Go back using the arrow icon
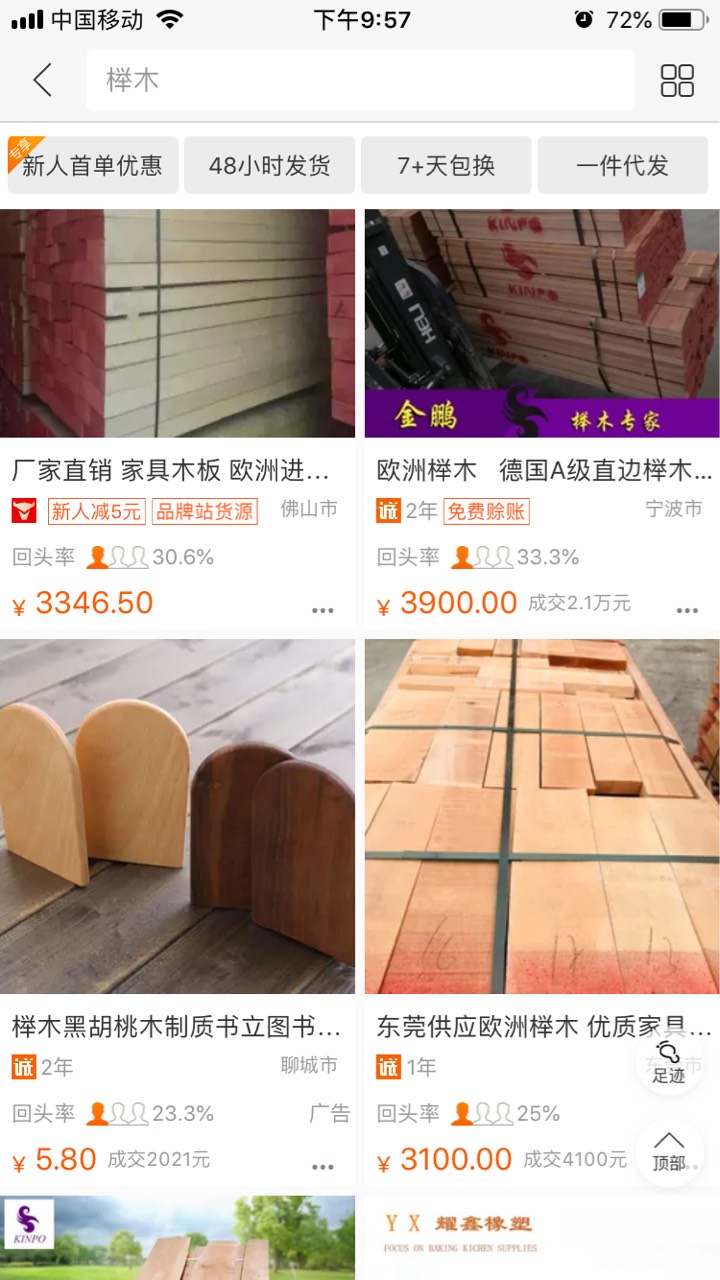The height and width of the screenshot is (1280, 720). [x=42, y=80]
